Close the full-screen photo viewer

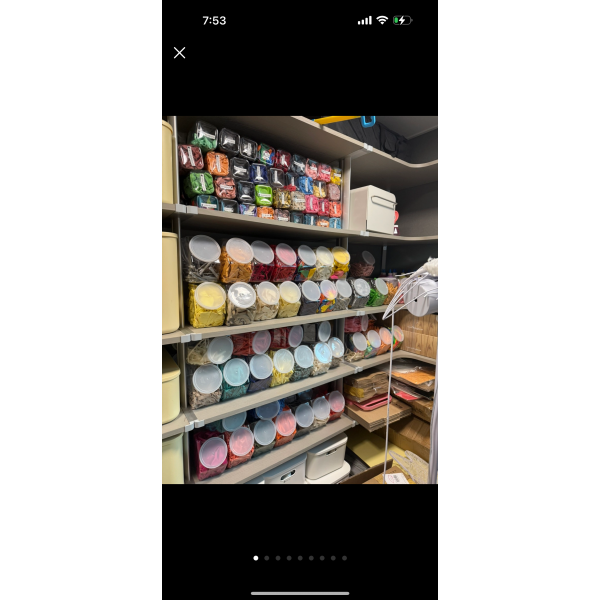pos(179,53)
